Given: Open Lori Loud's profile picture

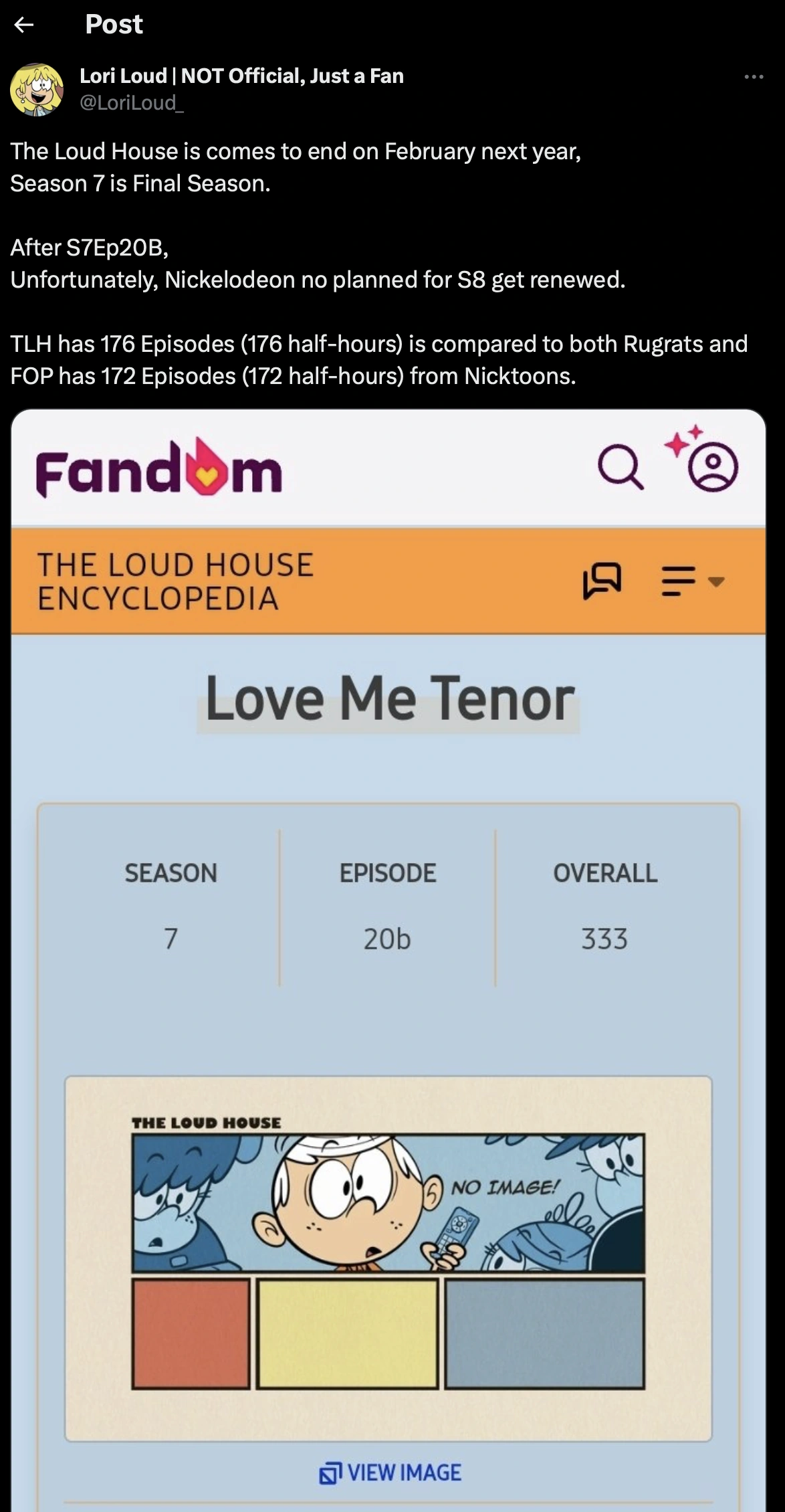Looking at the screenshot, I should 37,90.
